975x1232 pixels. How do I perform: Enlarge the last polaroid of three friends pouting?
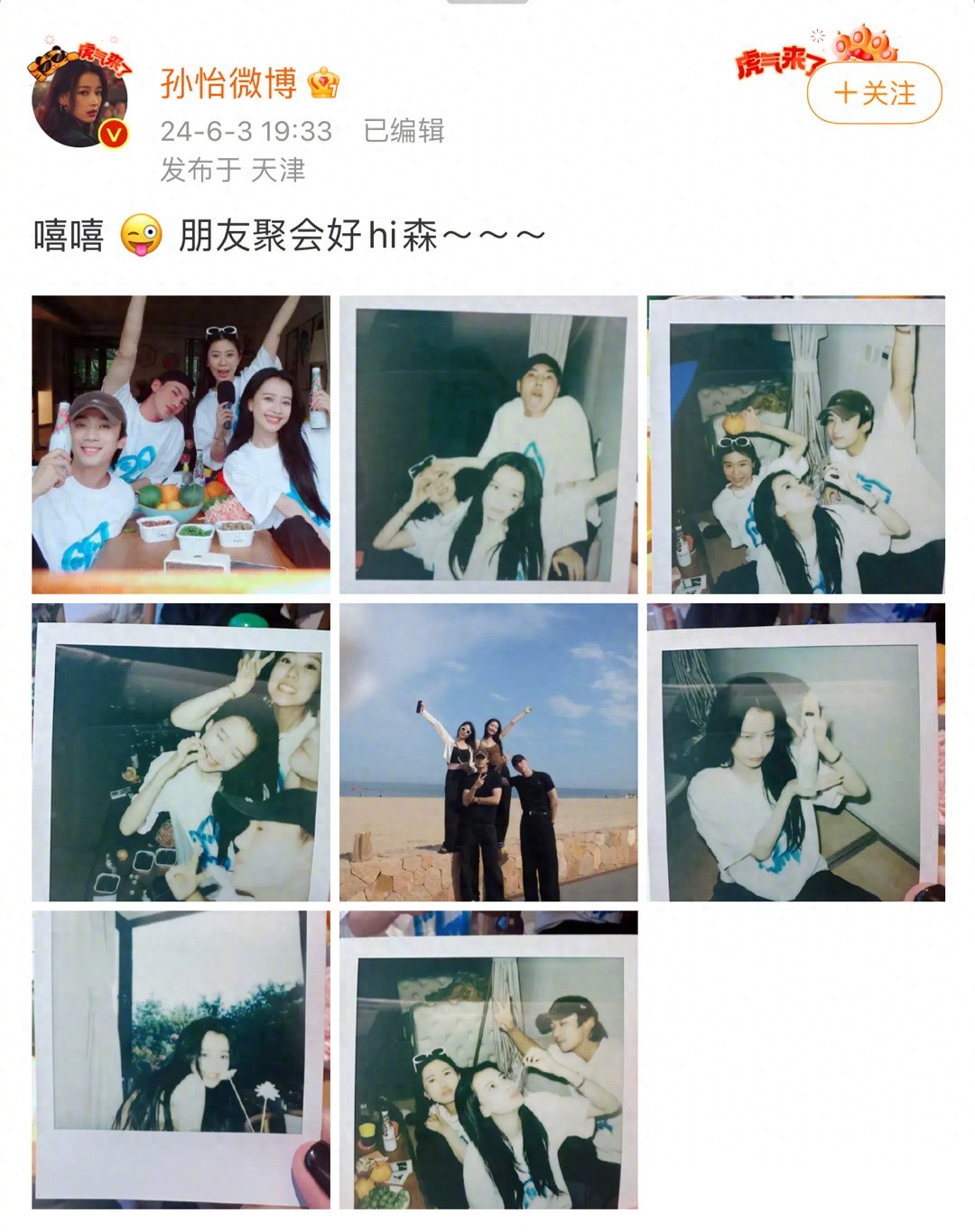pos(488,1059)
